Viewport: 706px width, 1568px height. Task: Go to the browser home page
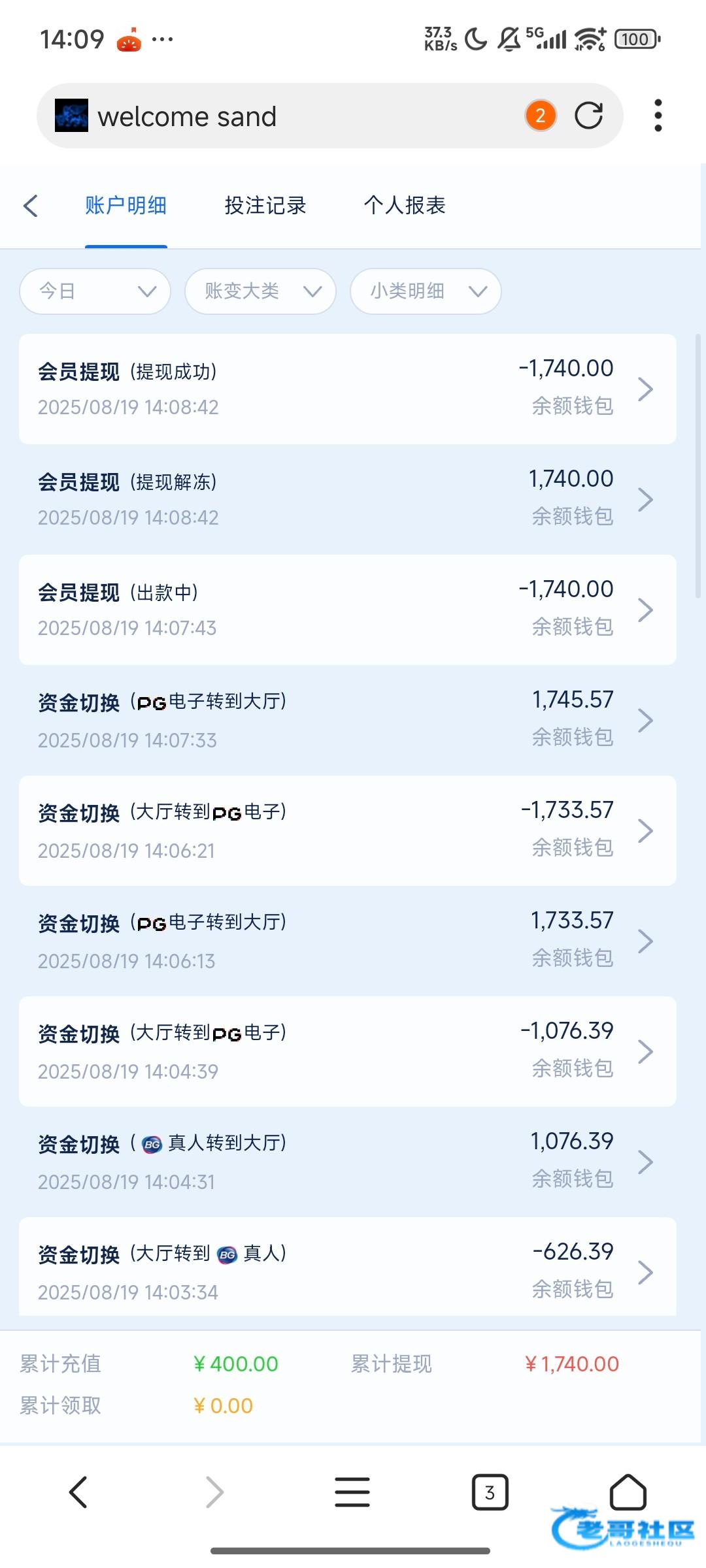click(x=628, y=1492)
